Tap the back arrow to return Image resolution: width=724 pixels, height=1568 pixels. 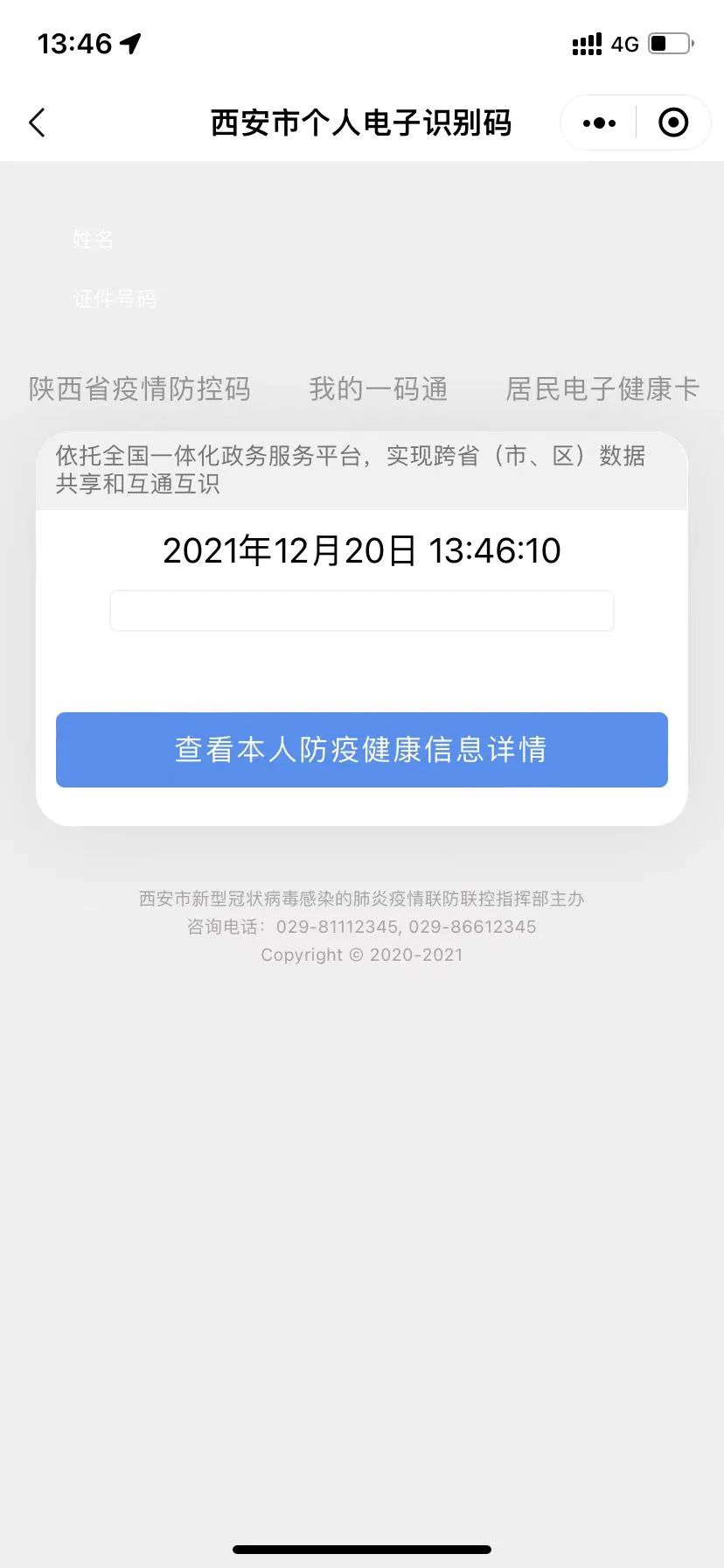(x=37, y=122)
